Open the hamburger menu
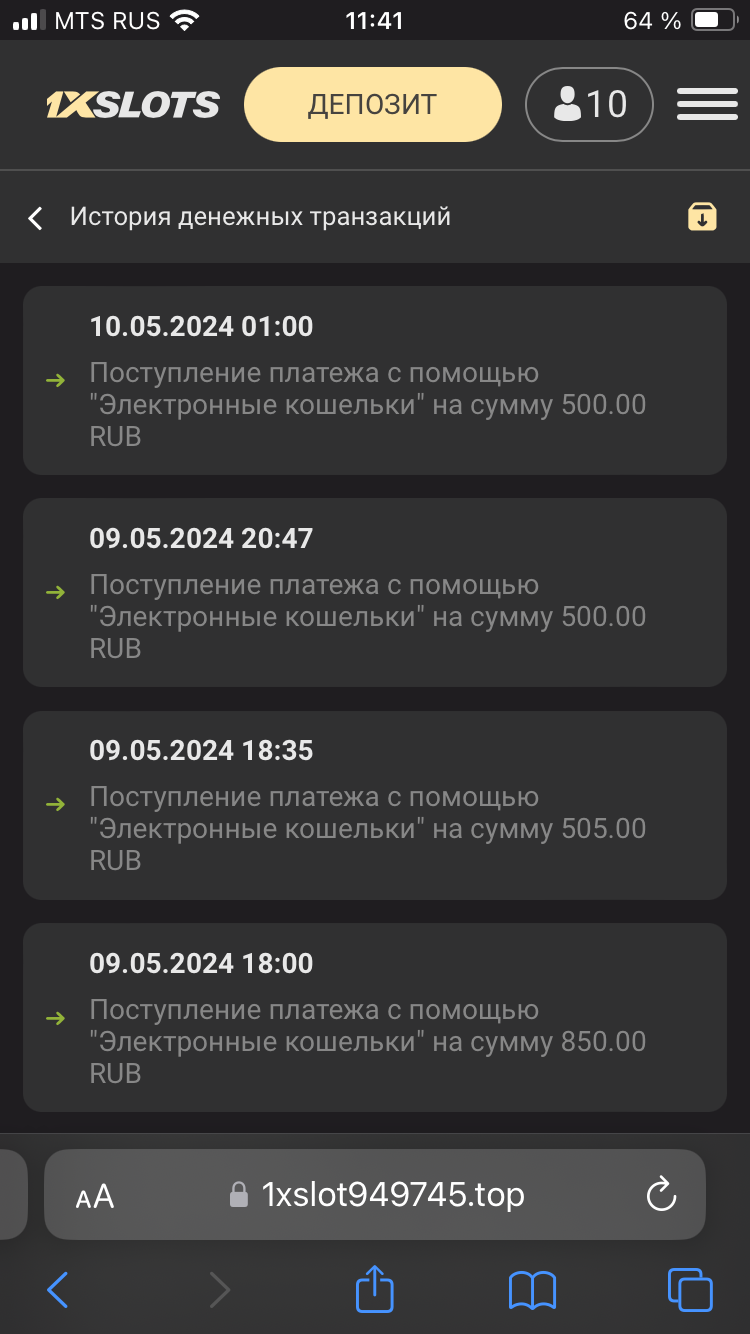The image size is (750, 1334). tap(707, 104)
